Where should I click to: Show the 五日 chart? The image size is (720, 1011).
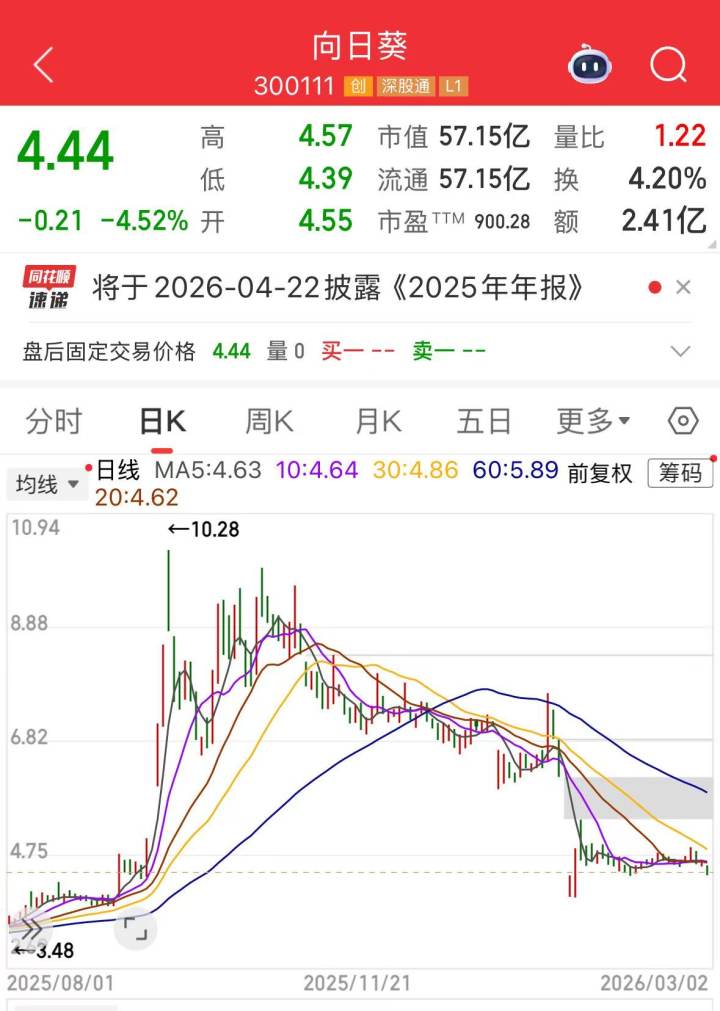pos(484,422)
